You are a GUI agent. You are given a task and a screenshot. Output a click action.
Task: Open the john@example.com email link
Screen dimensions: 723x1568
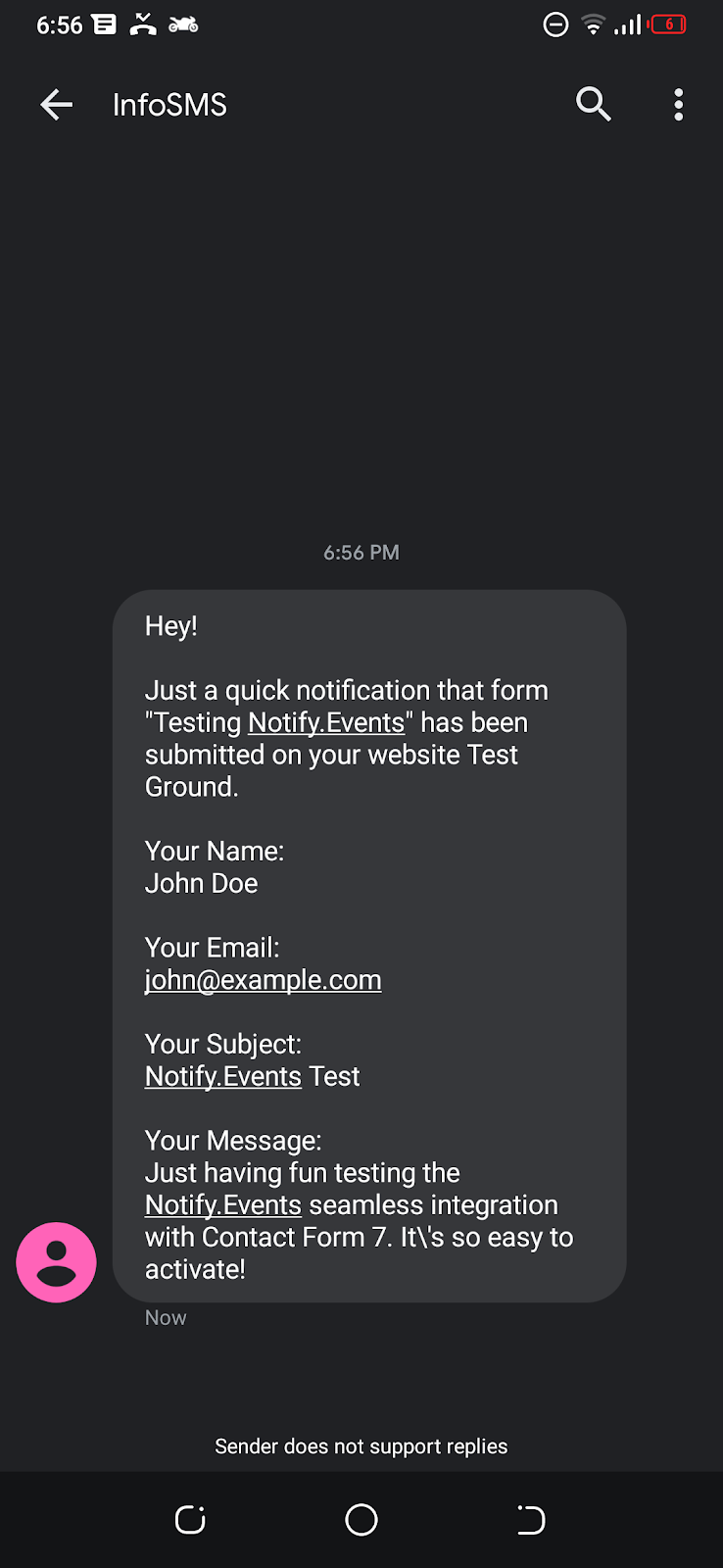[263, 980]
